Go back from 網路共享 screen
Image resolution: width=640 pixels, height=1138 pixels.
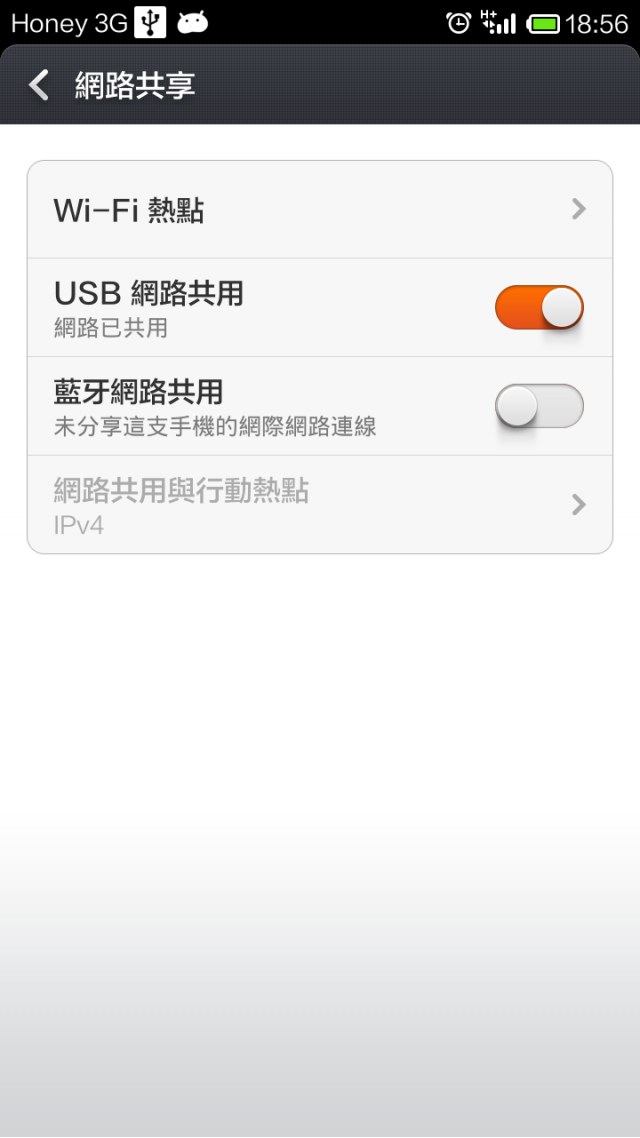39,85
